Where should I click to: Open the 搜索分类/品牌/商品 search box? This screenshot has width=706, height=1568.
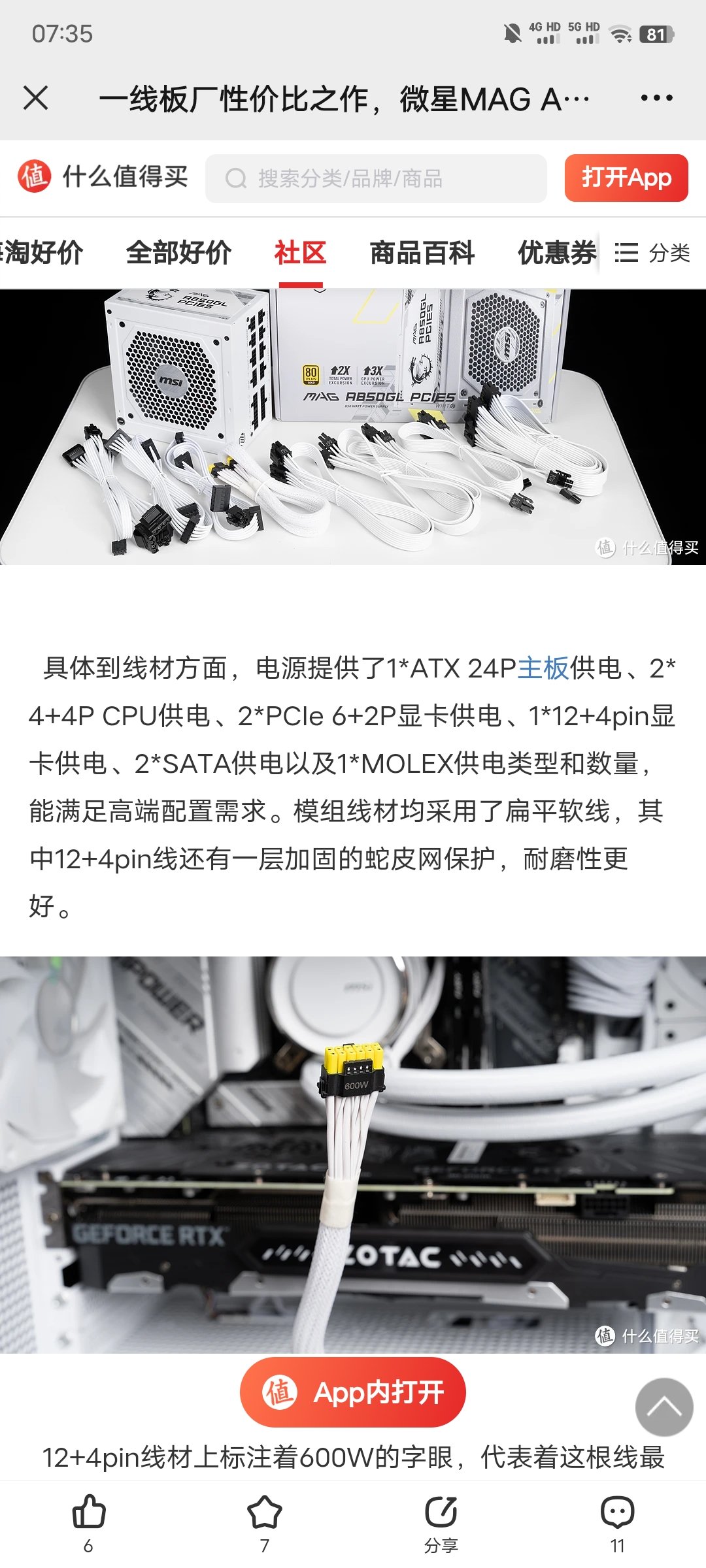pyautogui.click(x=376, y=178)
